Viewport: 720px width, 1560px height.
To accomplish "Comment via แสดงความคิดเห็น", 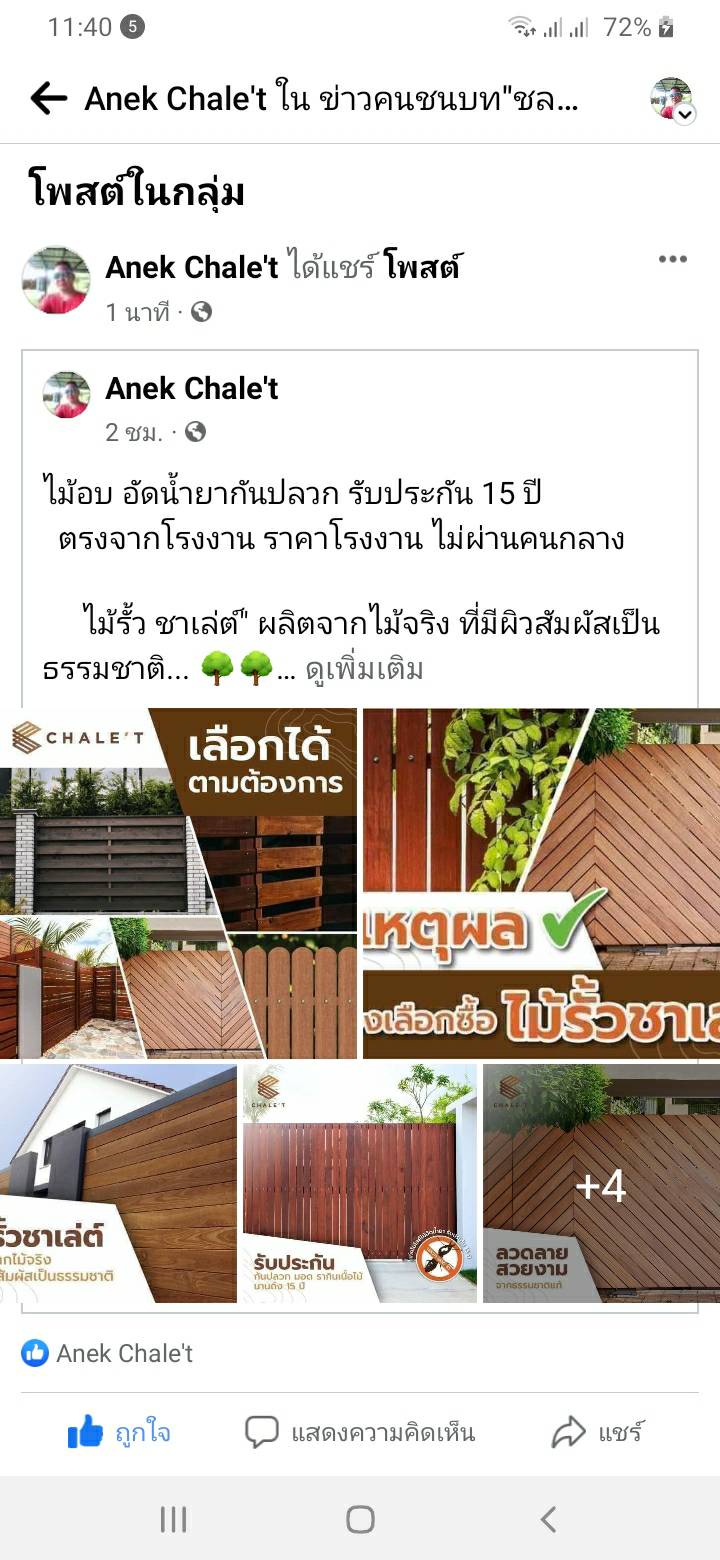I will (x=360, y=1433).
